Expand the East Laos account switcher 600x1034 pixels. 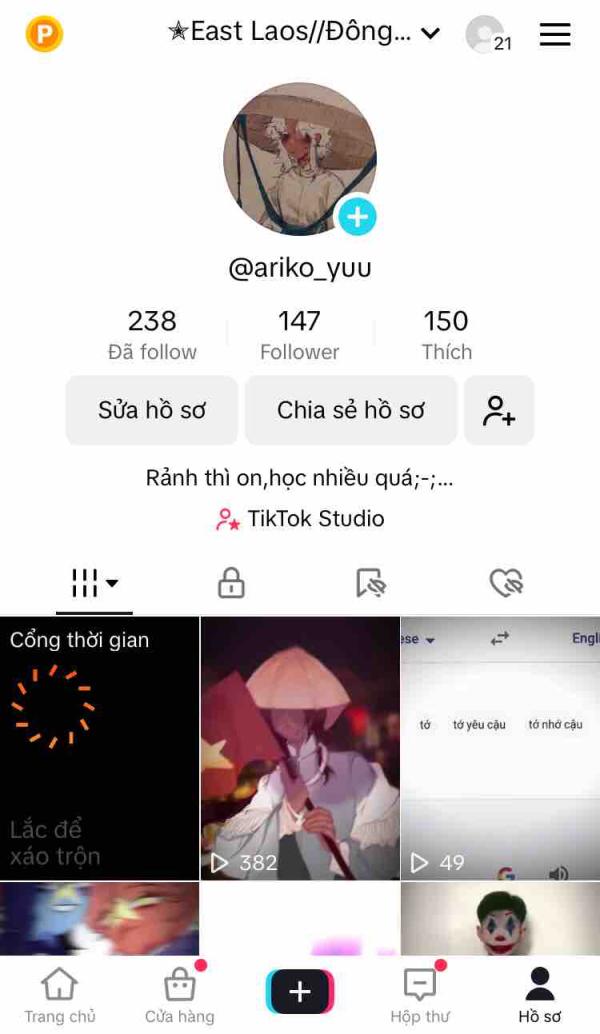305,32
